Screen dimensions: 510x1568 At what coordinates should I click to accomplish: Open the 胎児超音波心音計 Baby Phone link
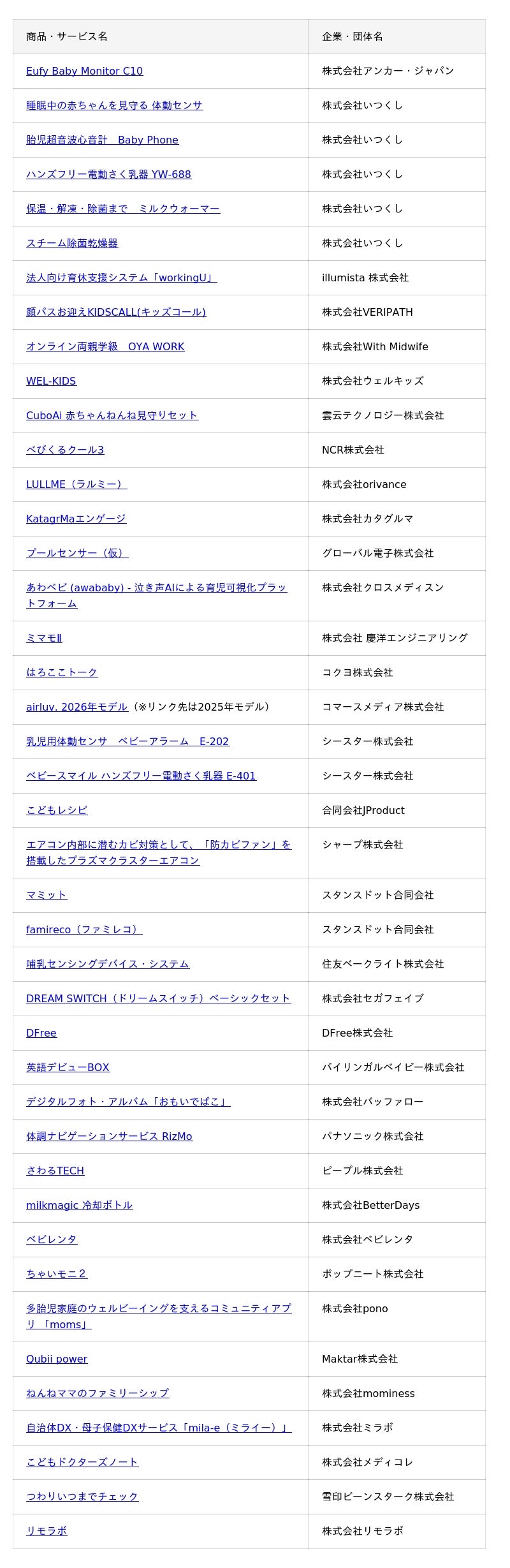pyautogui.click(x=102, y=140)
